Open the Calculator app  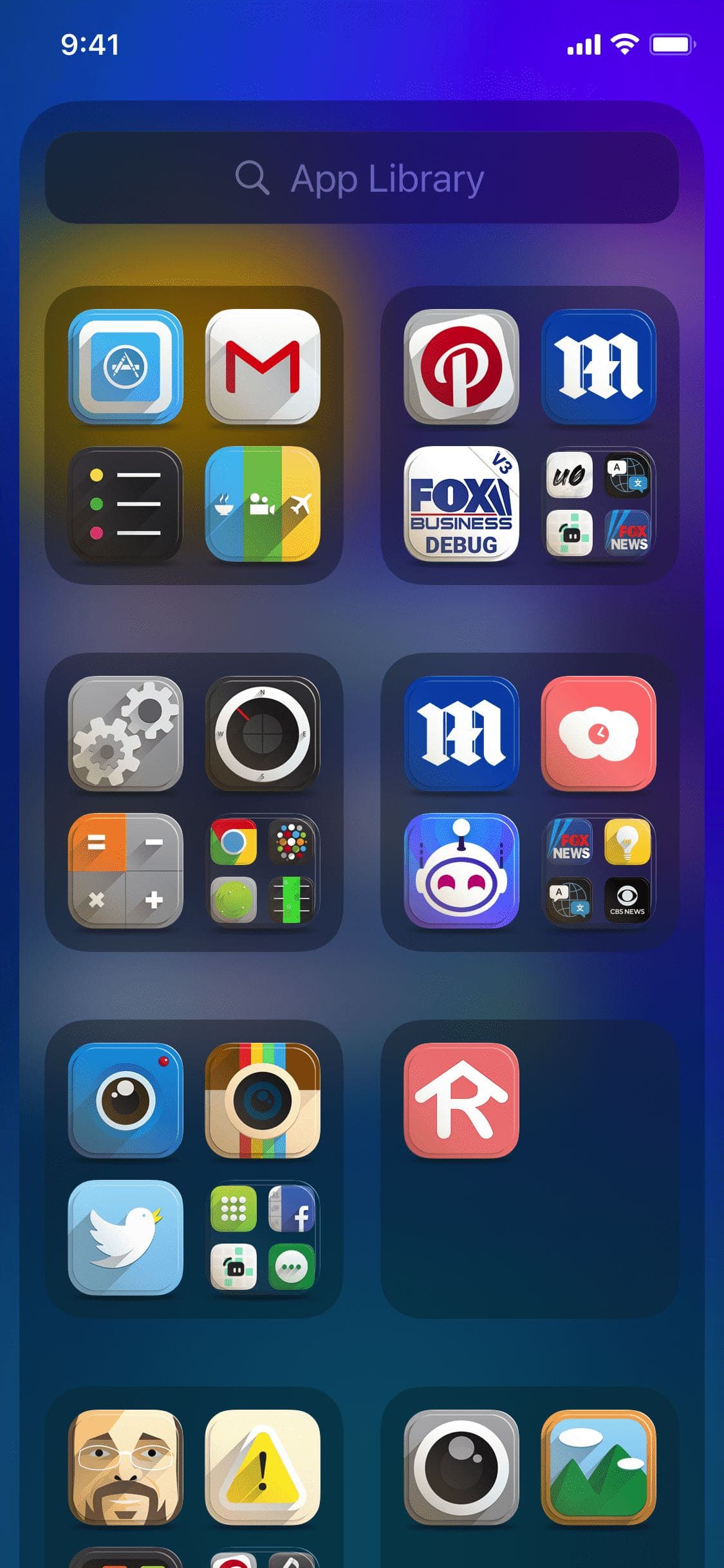[x=125, y=871]
